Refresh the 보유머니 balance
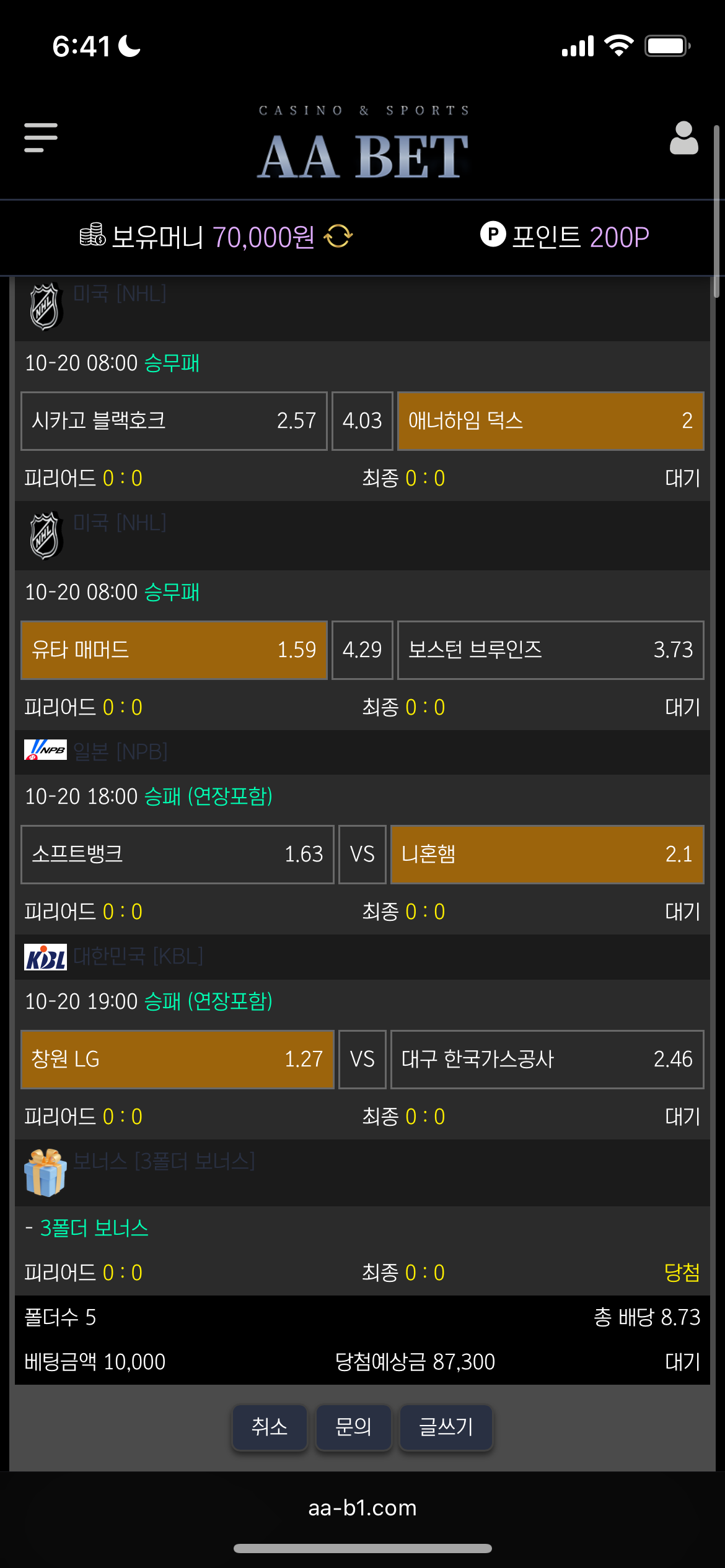 338,236
